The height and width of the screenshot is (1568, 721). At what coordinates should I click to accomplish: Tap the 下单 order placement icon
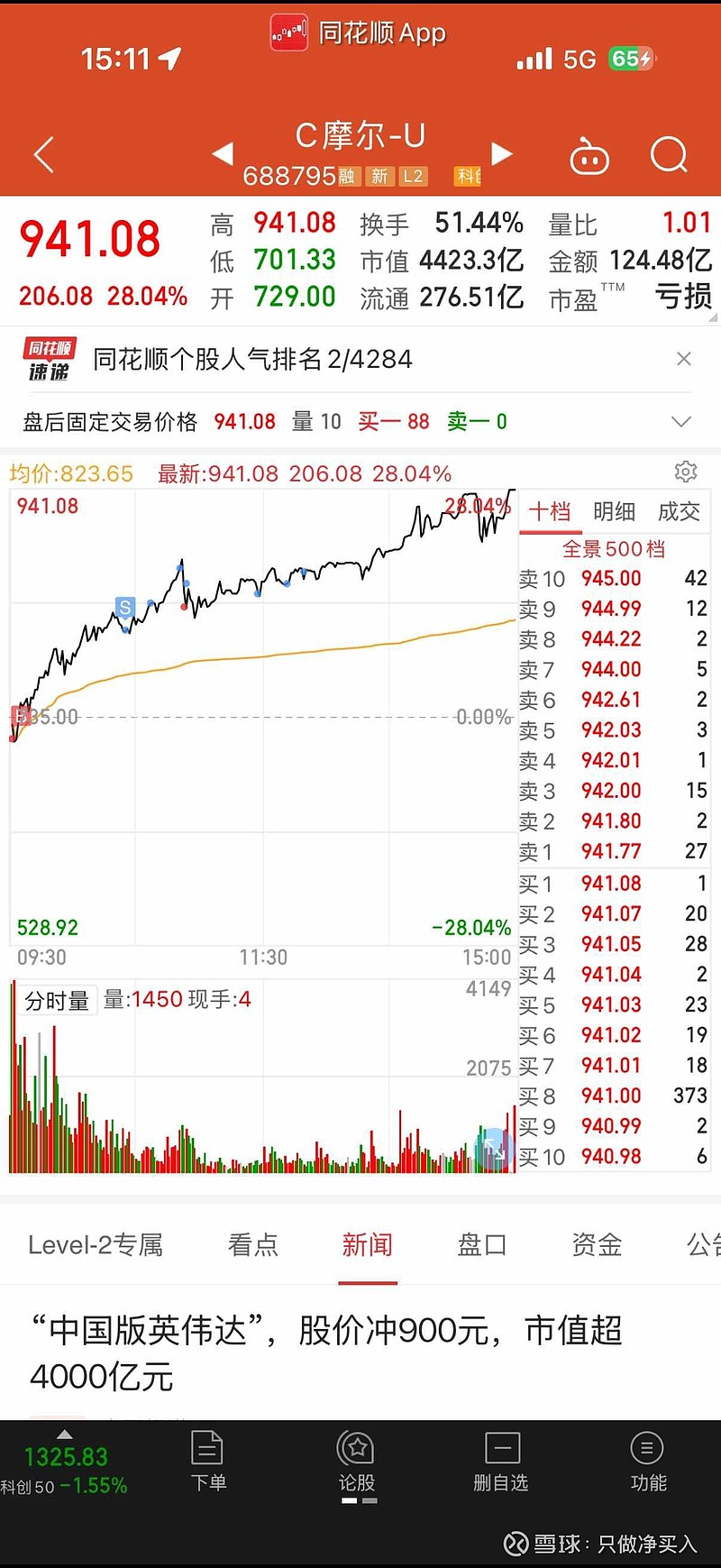pyautogui.click(x=209, y=1463)
